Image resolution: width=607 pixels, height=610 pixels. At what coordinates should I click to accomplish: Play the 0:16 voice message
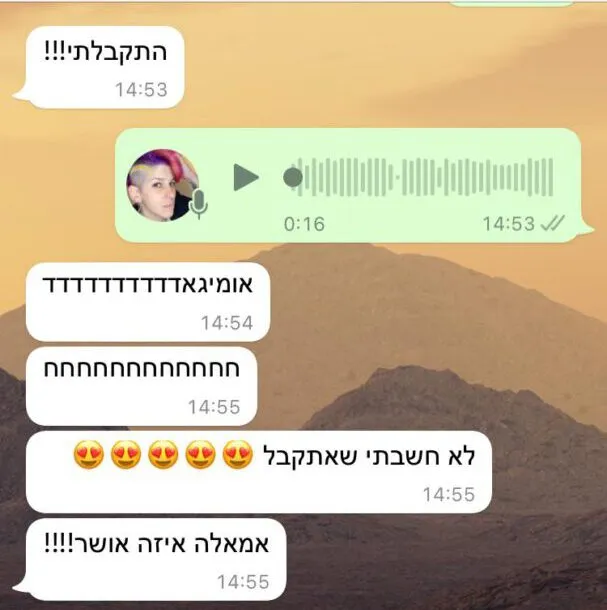click(x=246, y=178)
